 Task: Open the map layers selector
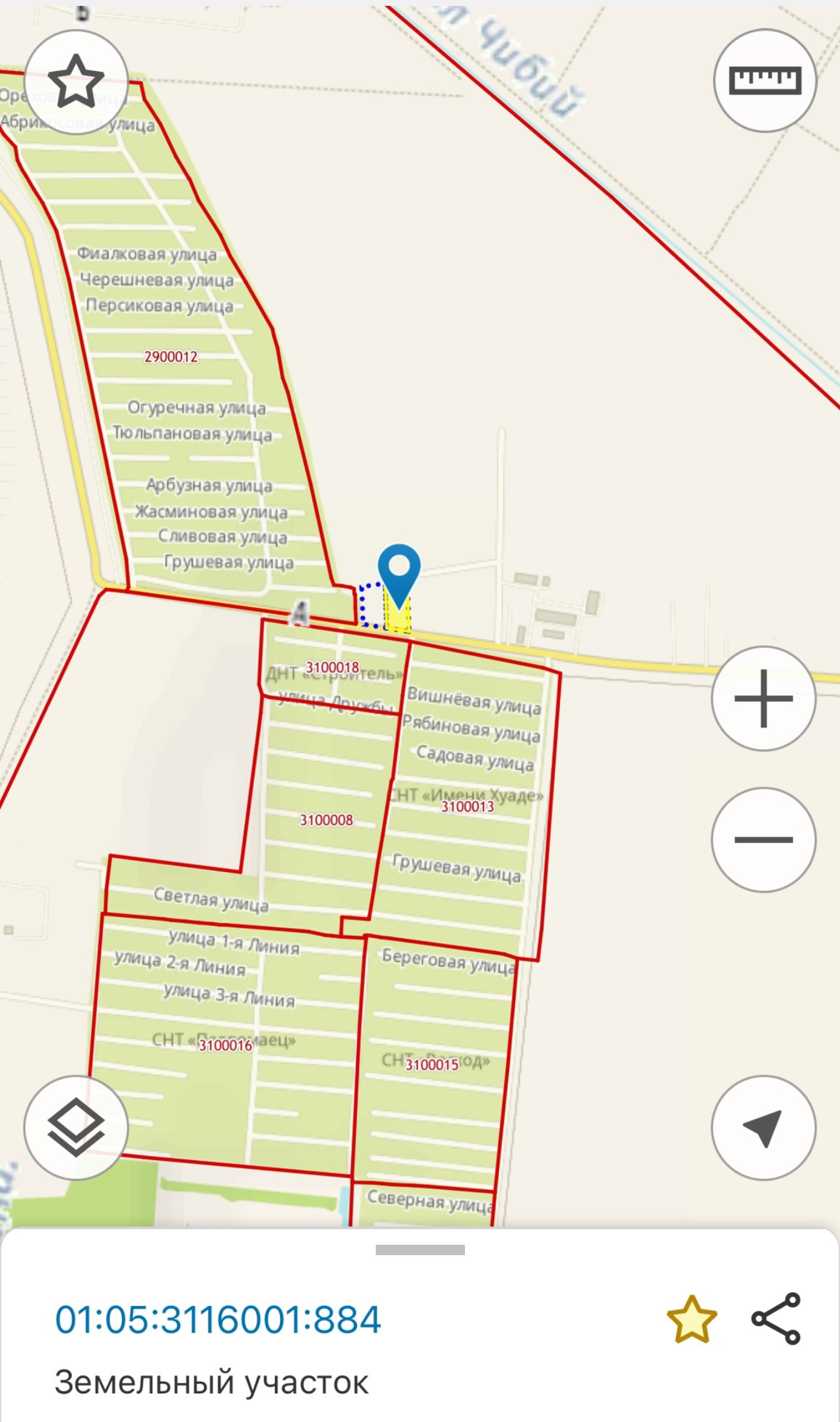76,1127
